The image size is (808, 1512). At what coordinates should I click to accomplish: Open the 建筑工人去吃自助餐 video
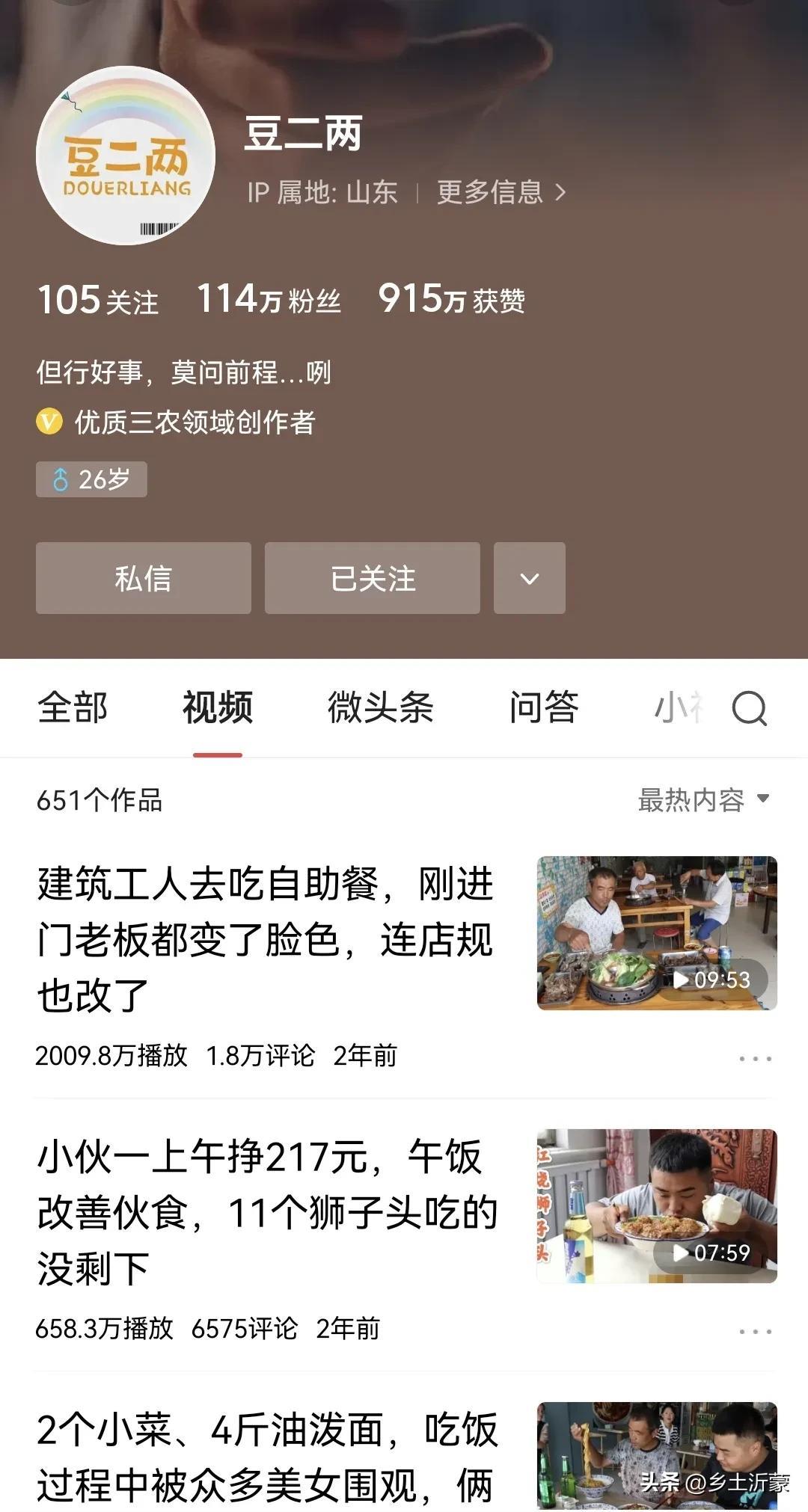pyautogui.click(x=266, y=938)
